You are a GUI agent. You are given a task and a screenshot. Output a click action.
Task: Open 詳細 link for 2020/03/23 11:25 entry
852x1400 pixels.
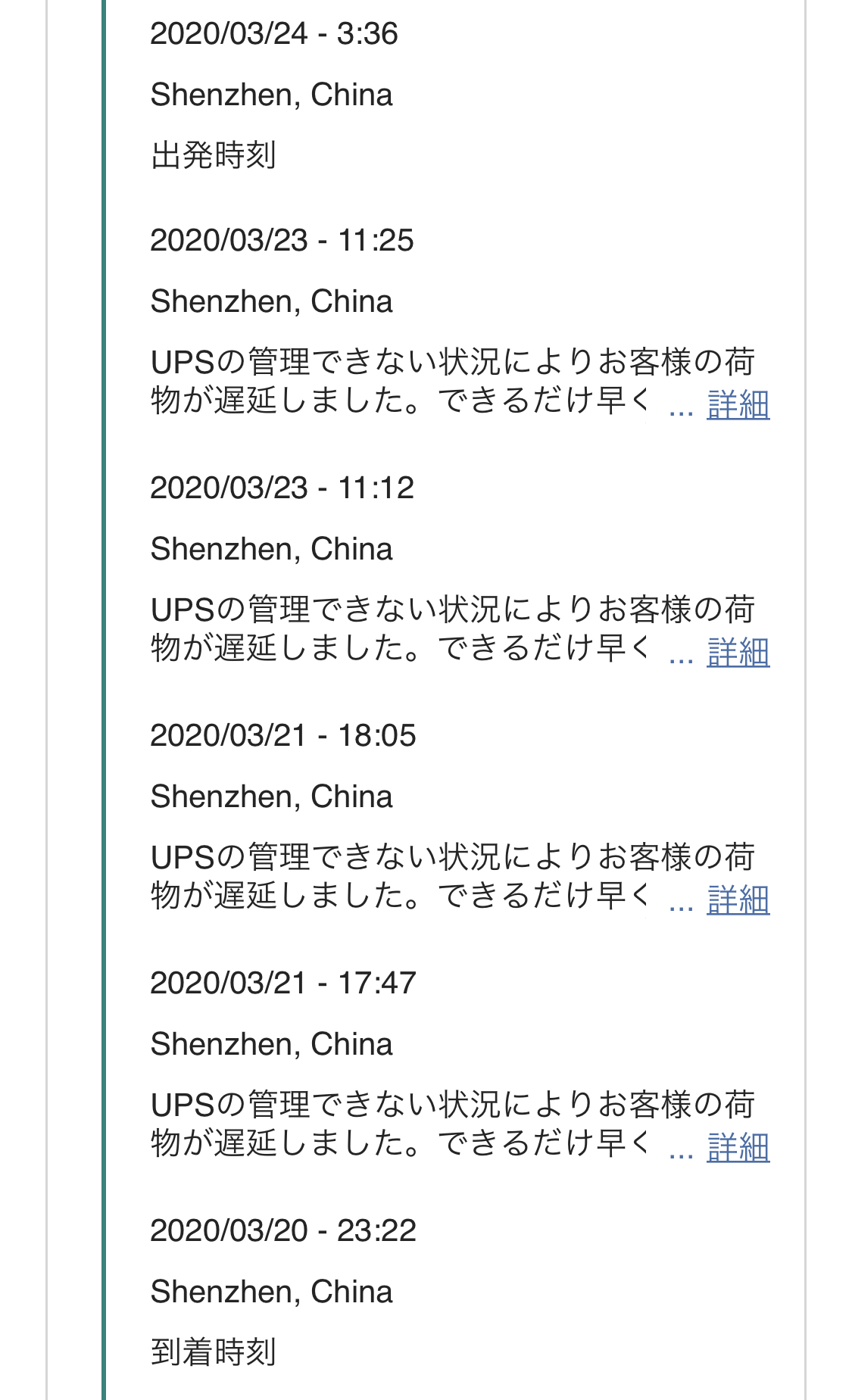click(738, 405)
